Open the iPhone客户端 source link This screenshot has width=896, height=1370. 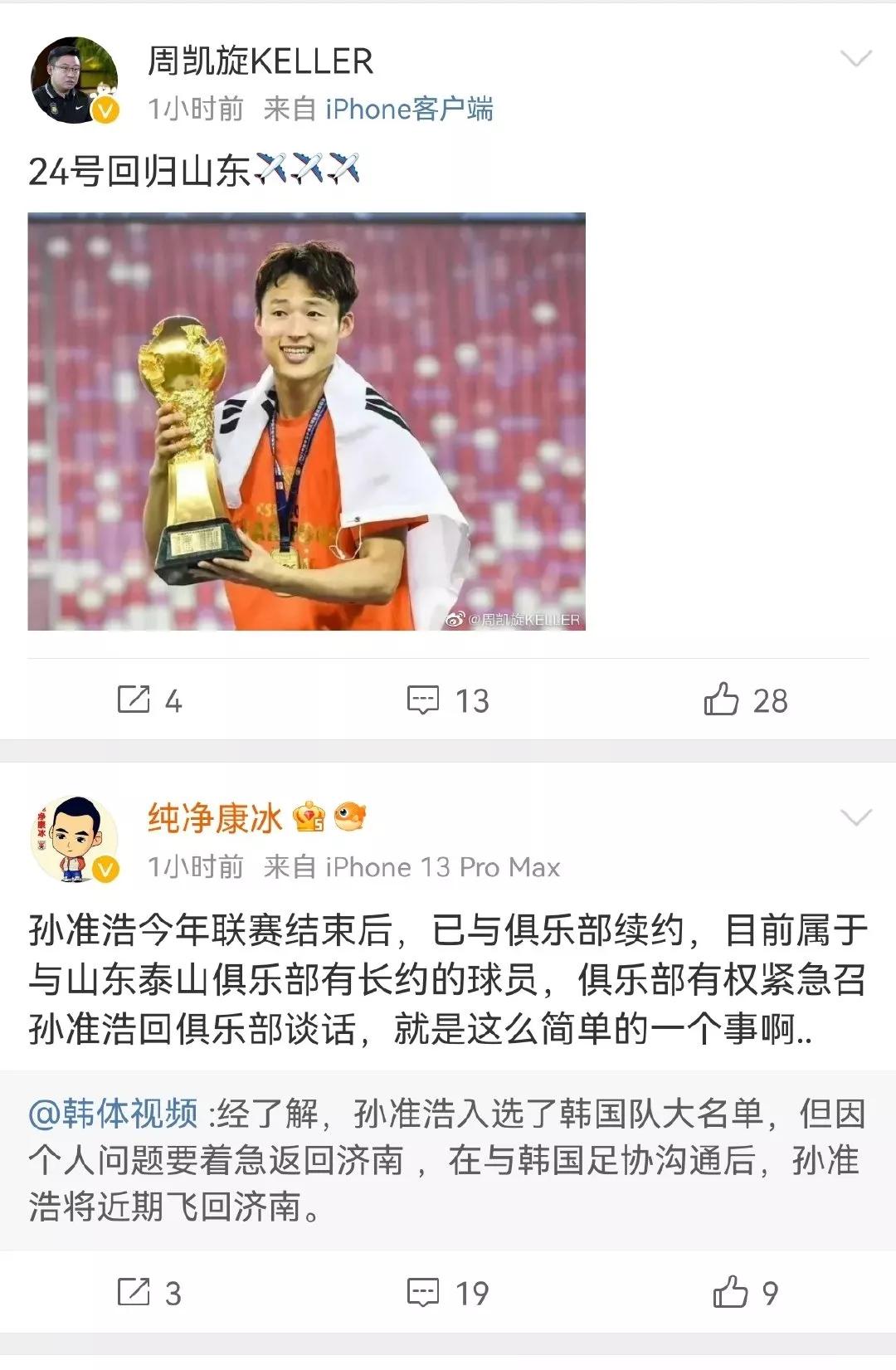410,110
